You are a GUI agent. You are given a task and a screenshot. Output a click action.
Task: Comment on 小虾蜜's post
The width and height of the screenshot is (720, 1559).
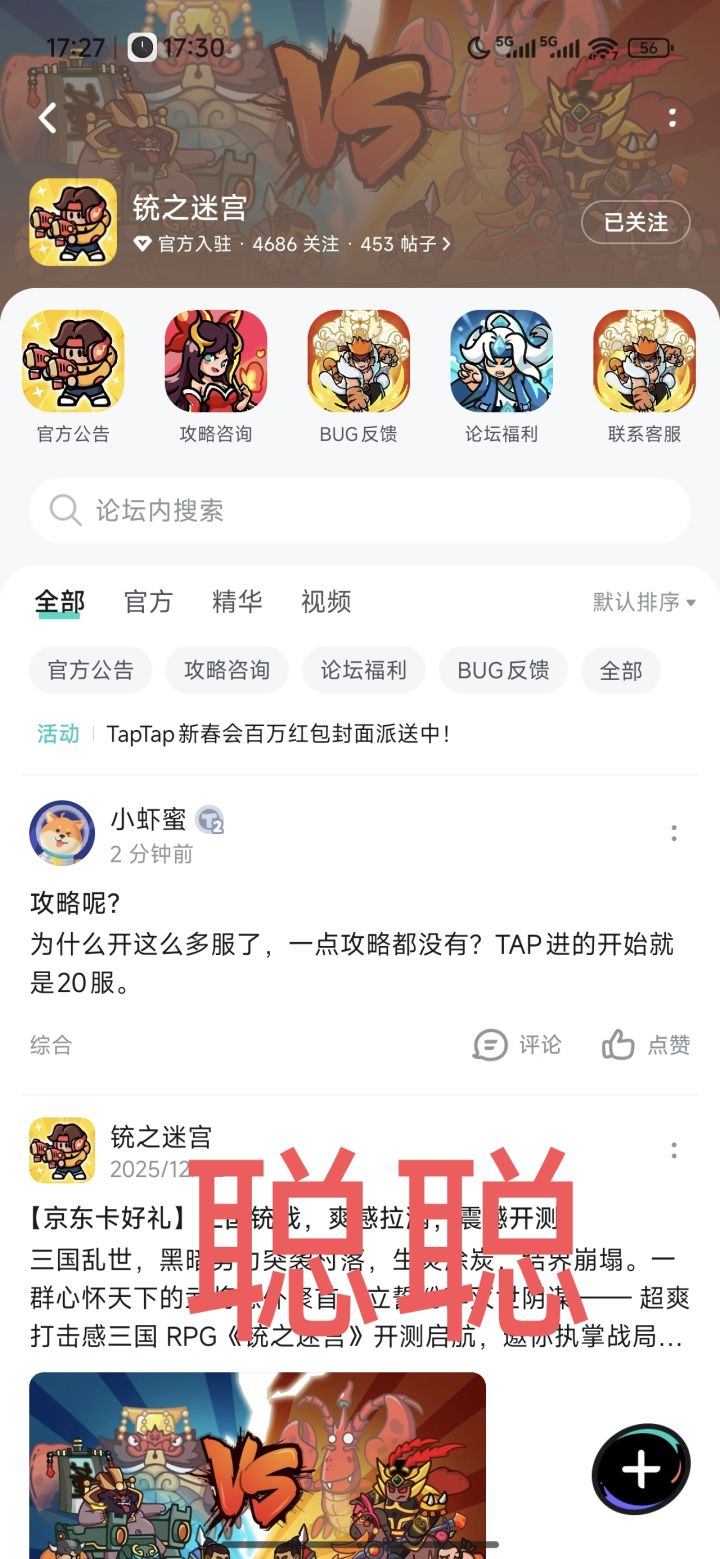tap(517, 1045)
